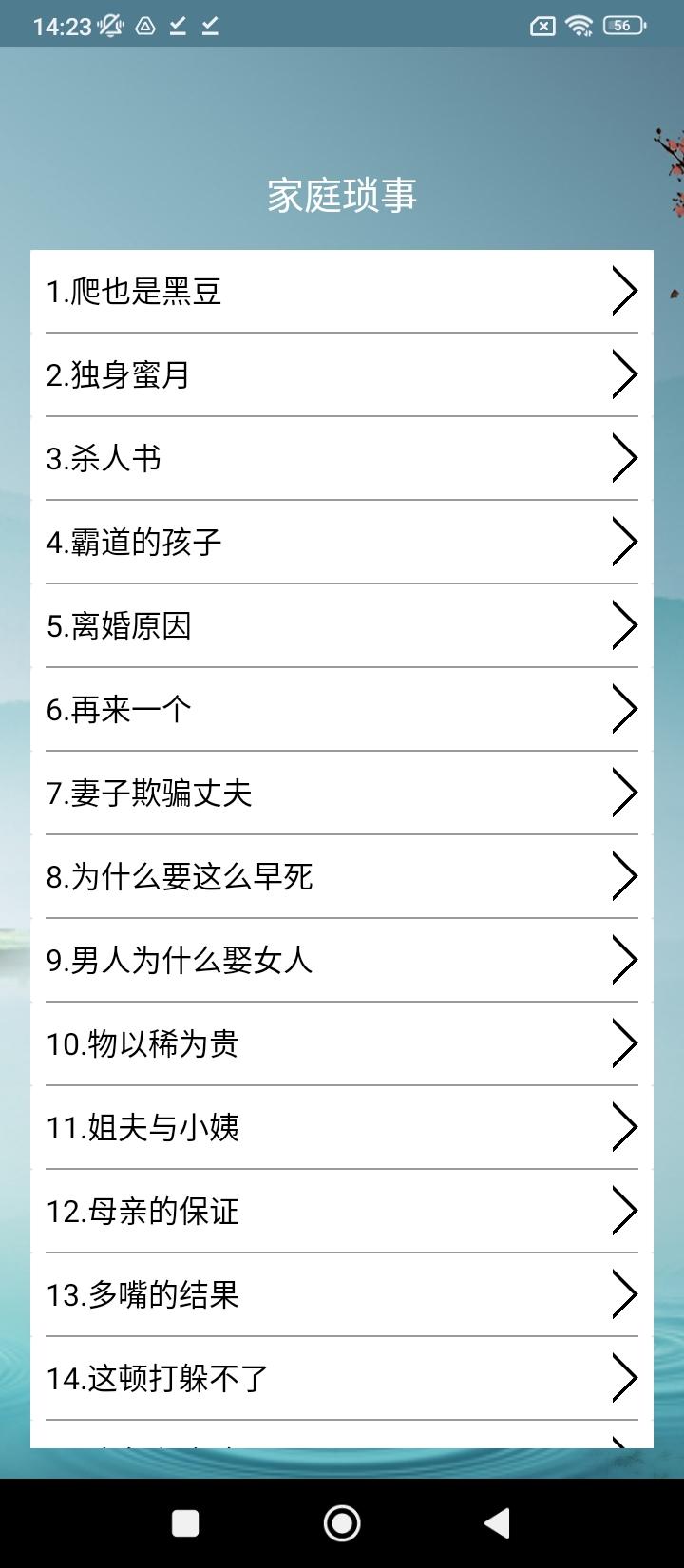Select 9.男人为什么娶女人
The height and width of the screenshot is (1568, 684).
(341, 960)
